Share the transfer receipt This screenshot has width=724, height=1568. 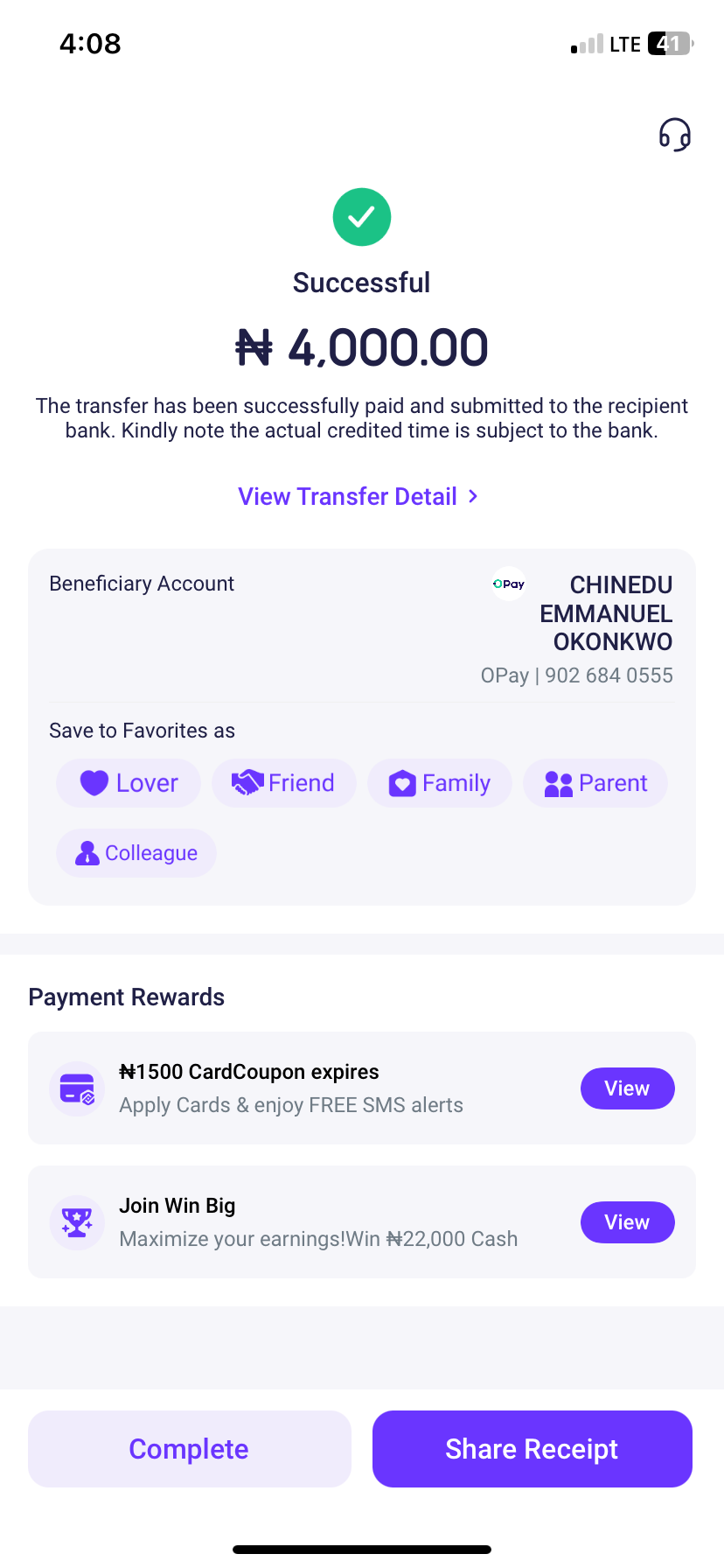[x=532, y=1449]
